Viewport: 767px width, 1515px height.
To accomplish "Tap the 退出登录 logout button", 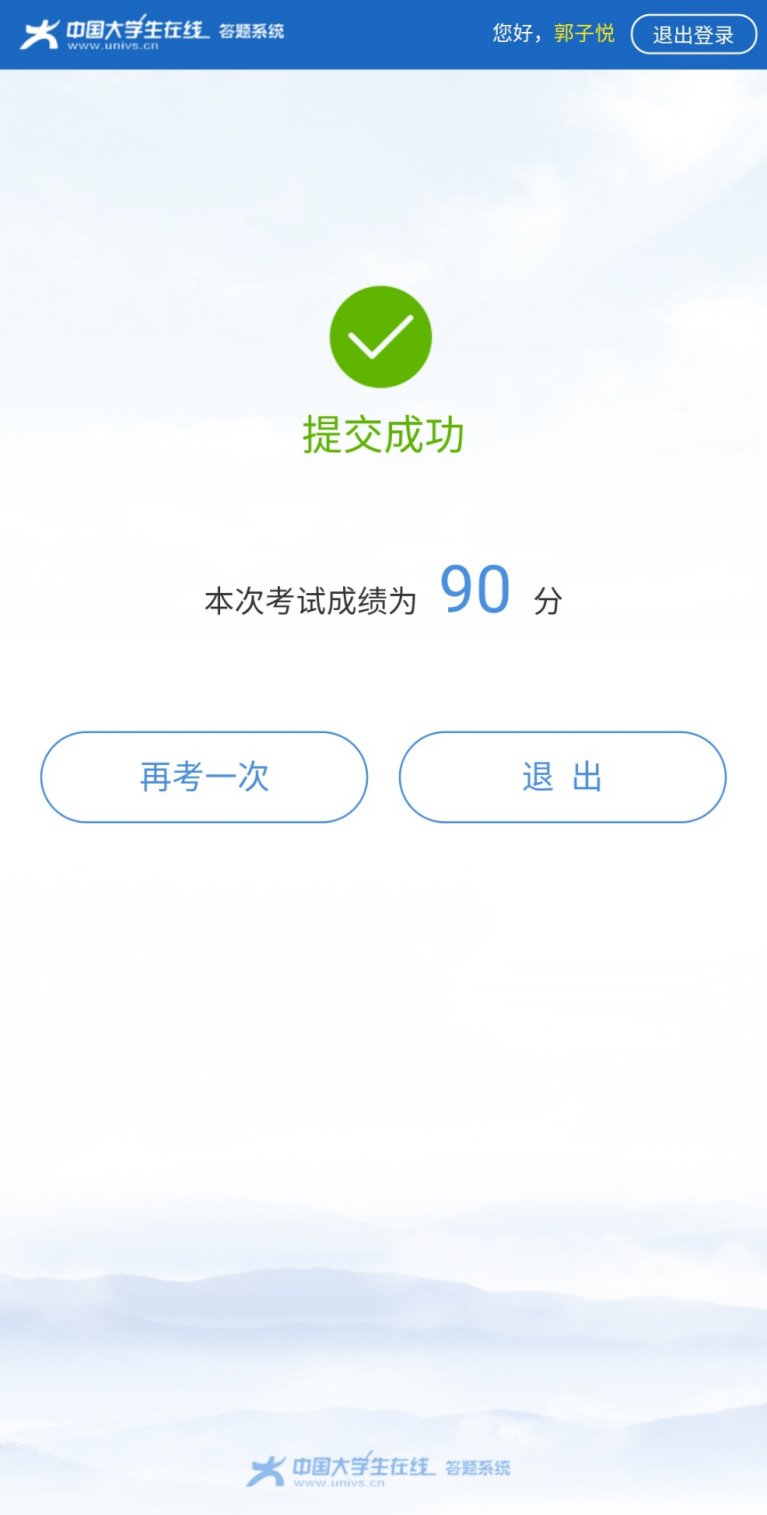I will tap(693, 35).
